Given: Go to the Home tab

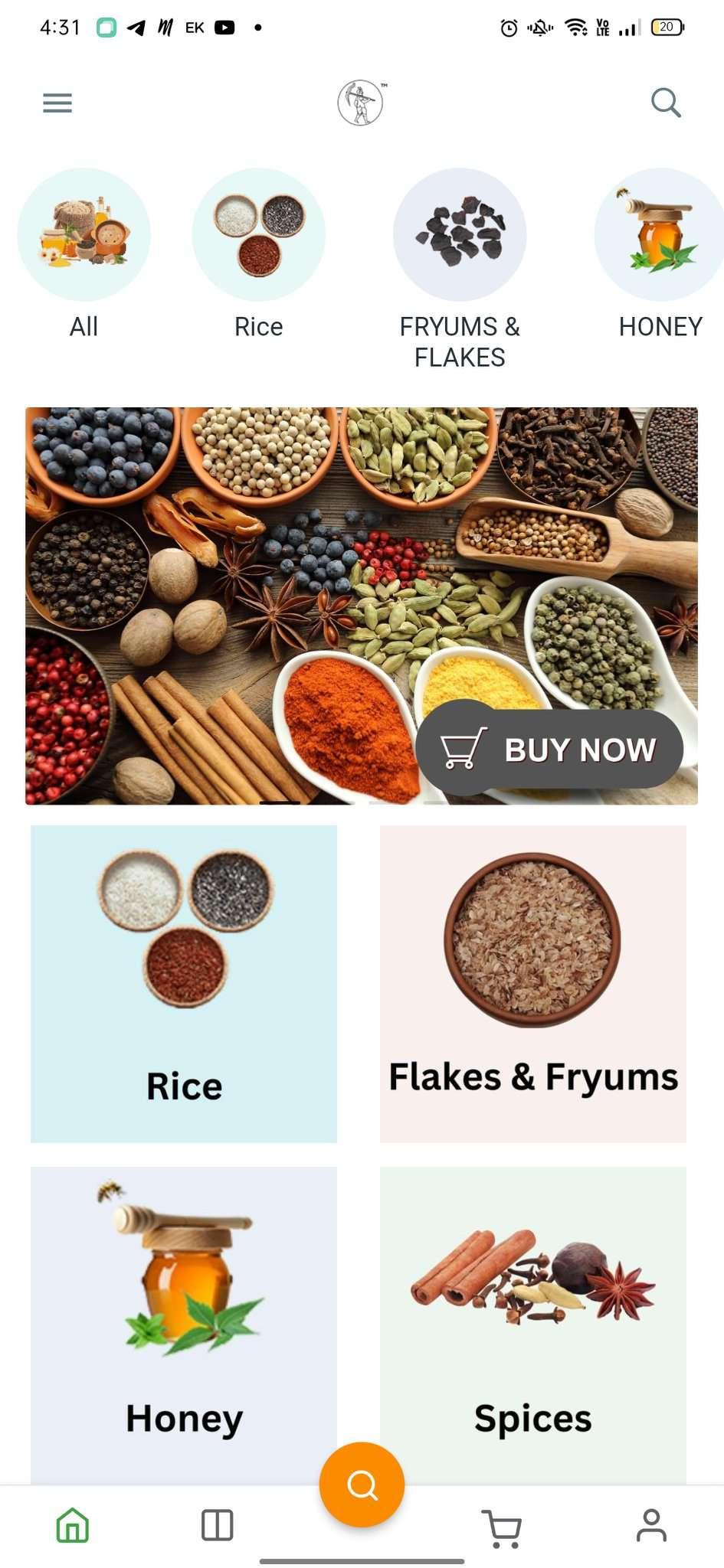Looking at the screenshot, I should tap(73, 1525).
